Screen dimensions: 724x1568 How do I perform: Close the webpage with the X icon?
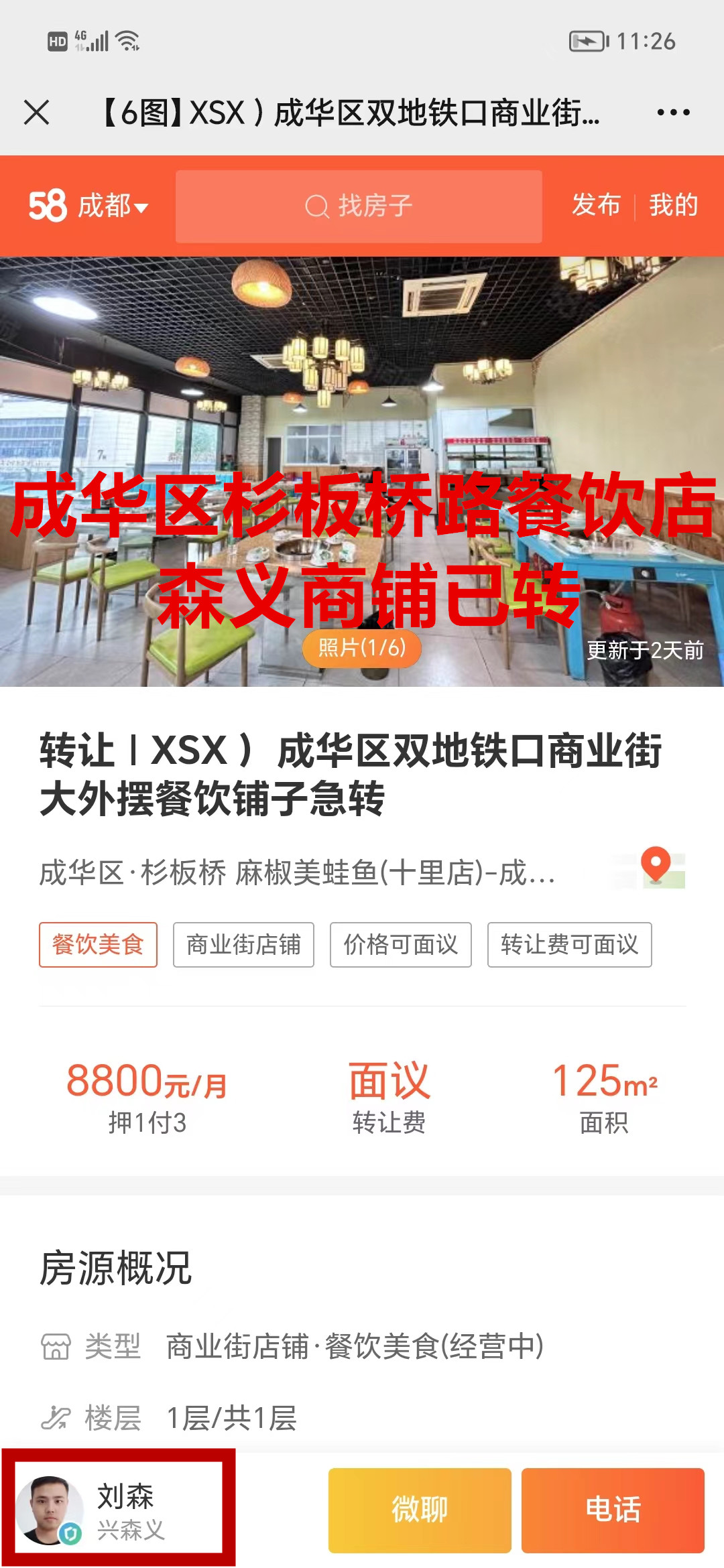[x=37, y=112]
